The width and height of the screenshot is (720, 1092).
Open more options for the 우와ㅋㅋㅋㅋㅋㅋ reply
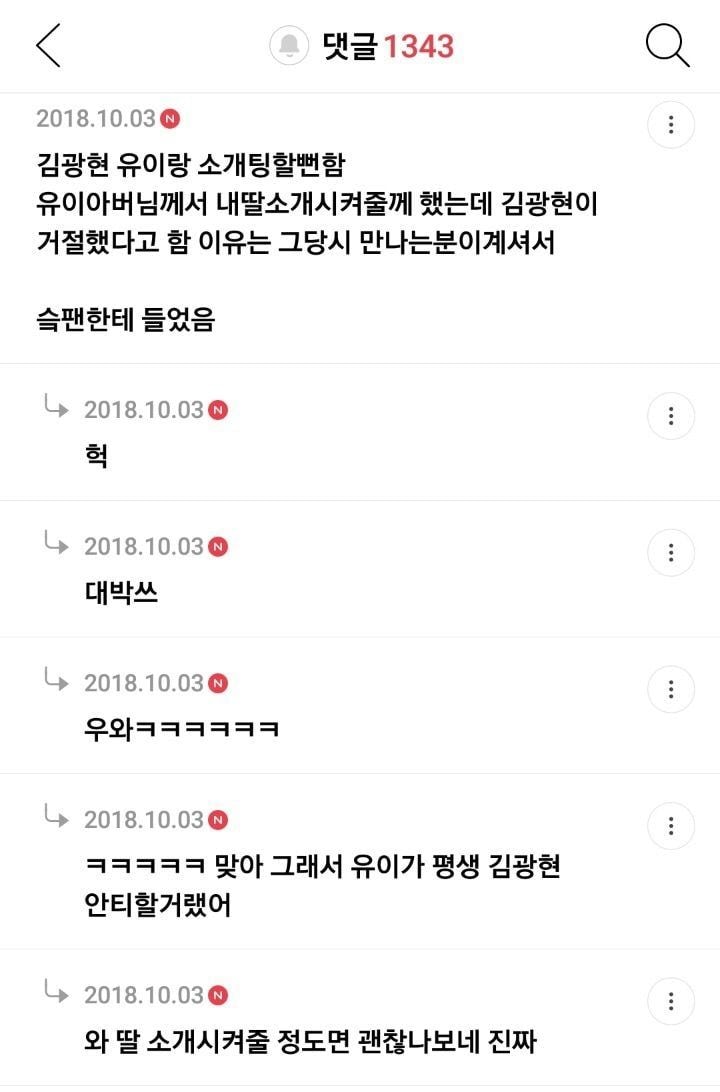pyautogui.click(x=671, y=689)
